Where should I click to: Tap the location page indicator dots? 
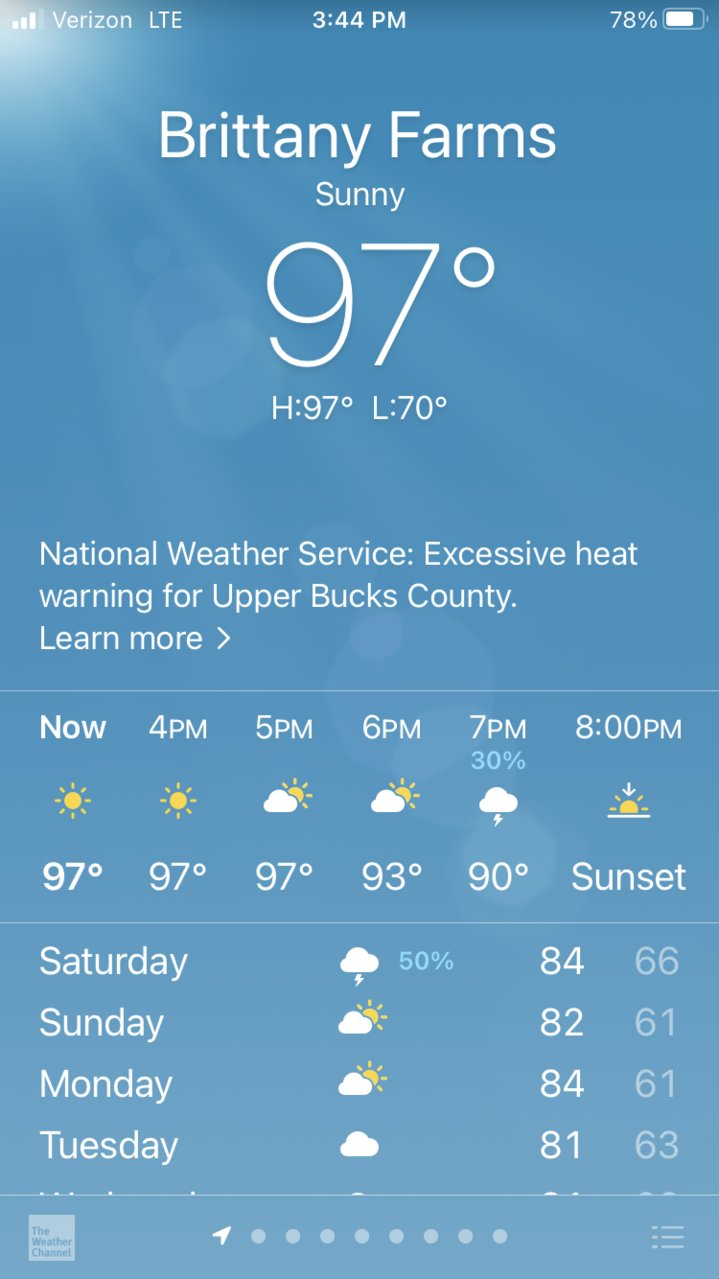click(360, 1237)
